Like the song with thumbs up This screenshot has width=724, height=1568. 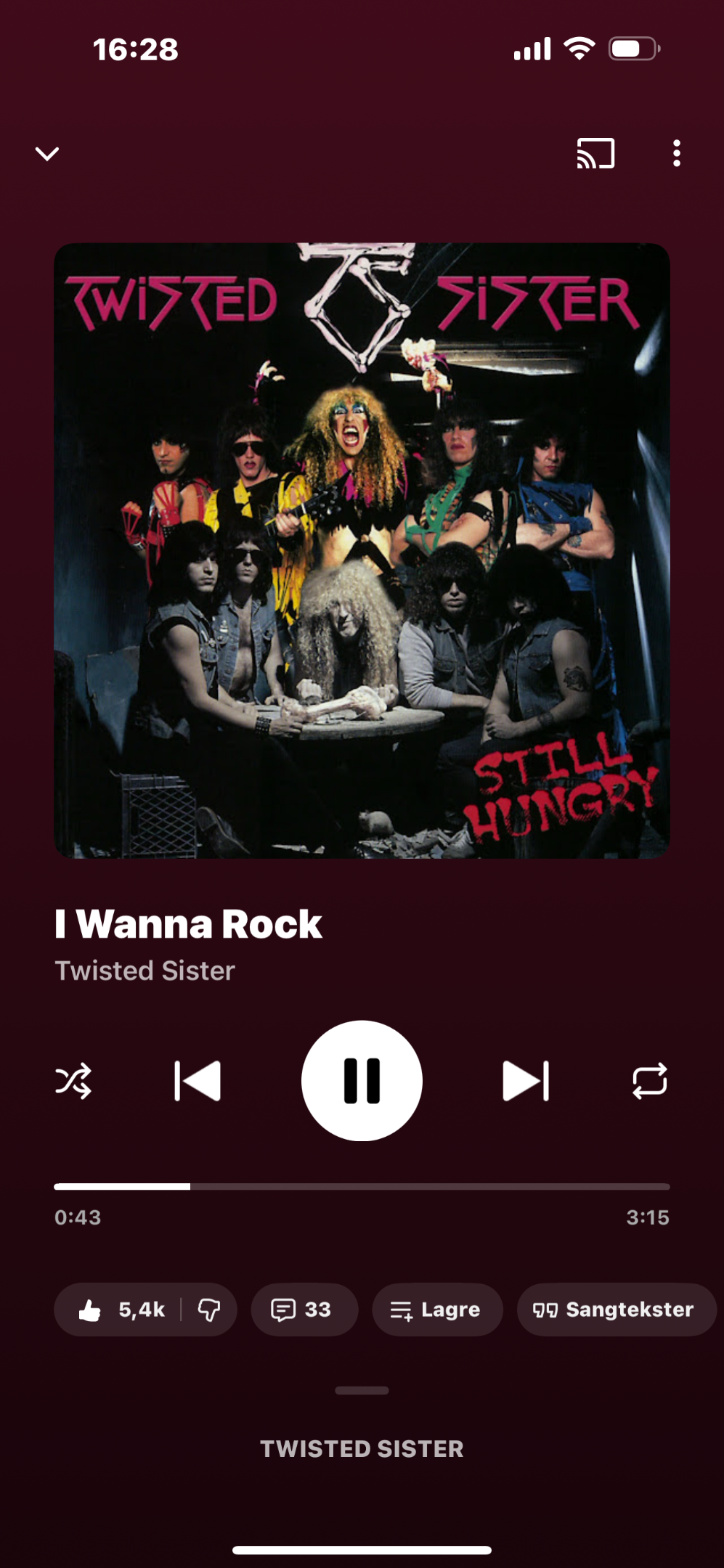tap(91, 1310)
